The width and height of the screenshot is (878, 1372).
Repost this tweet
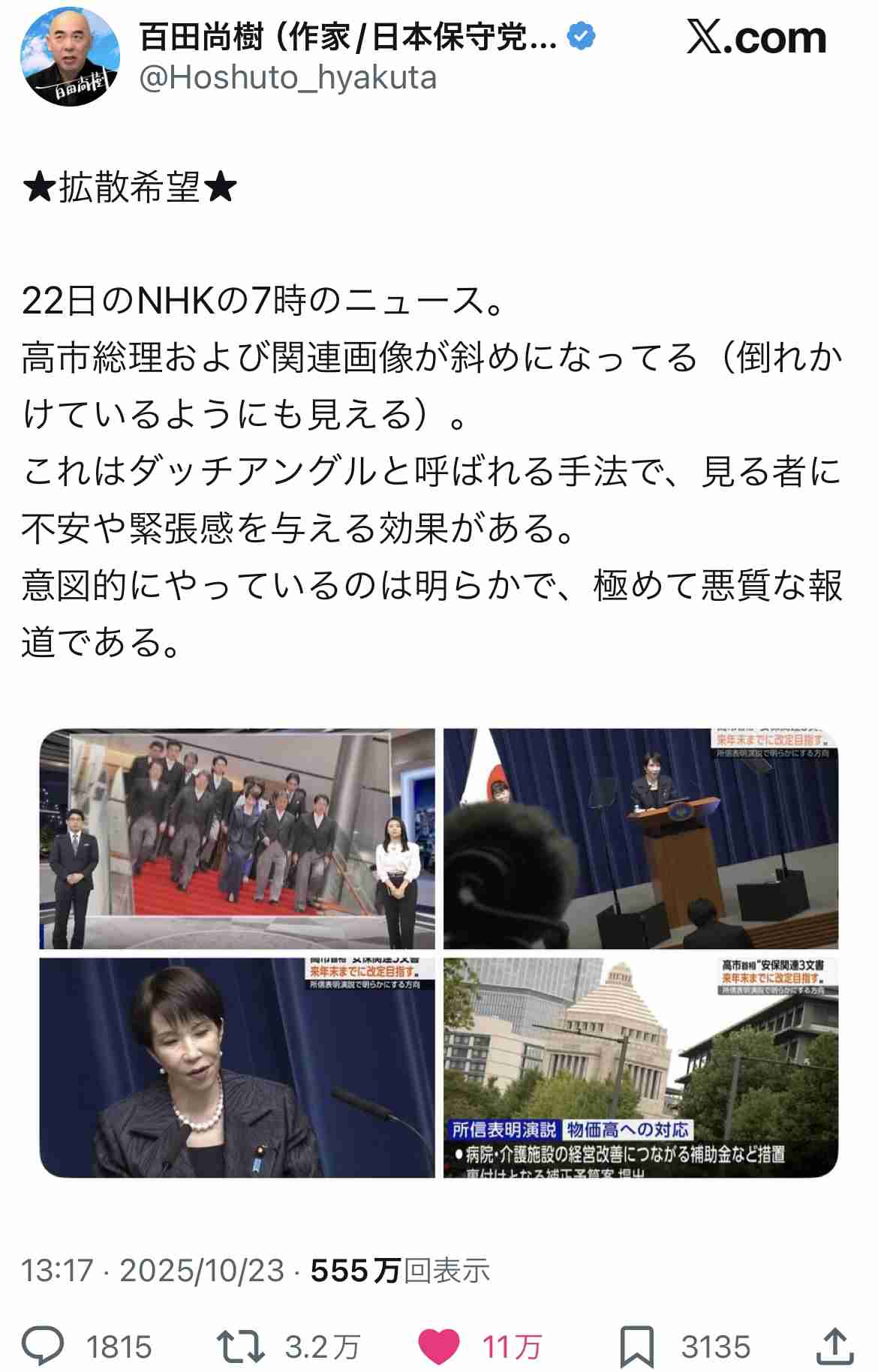[x=241, y=1346]
